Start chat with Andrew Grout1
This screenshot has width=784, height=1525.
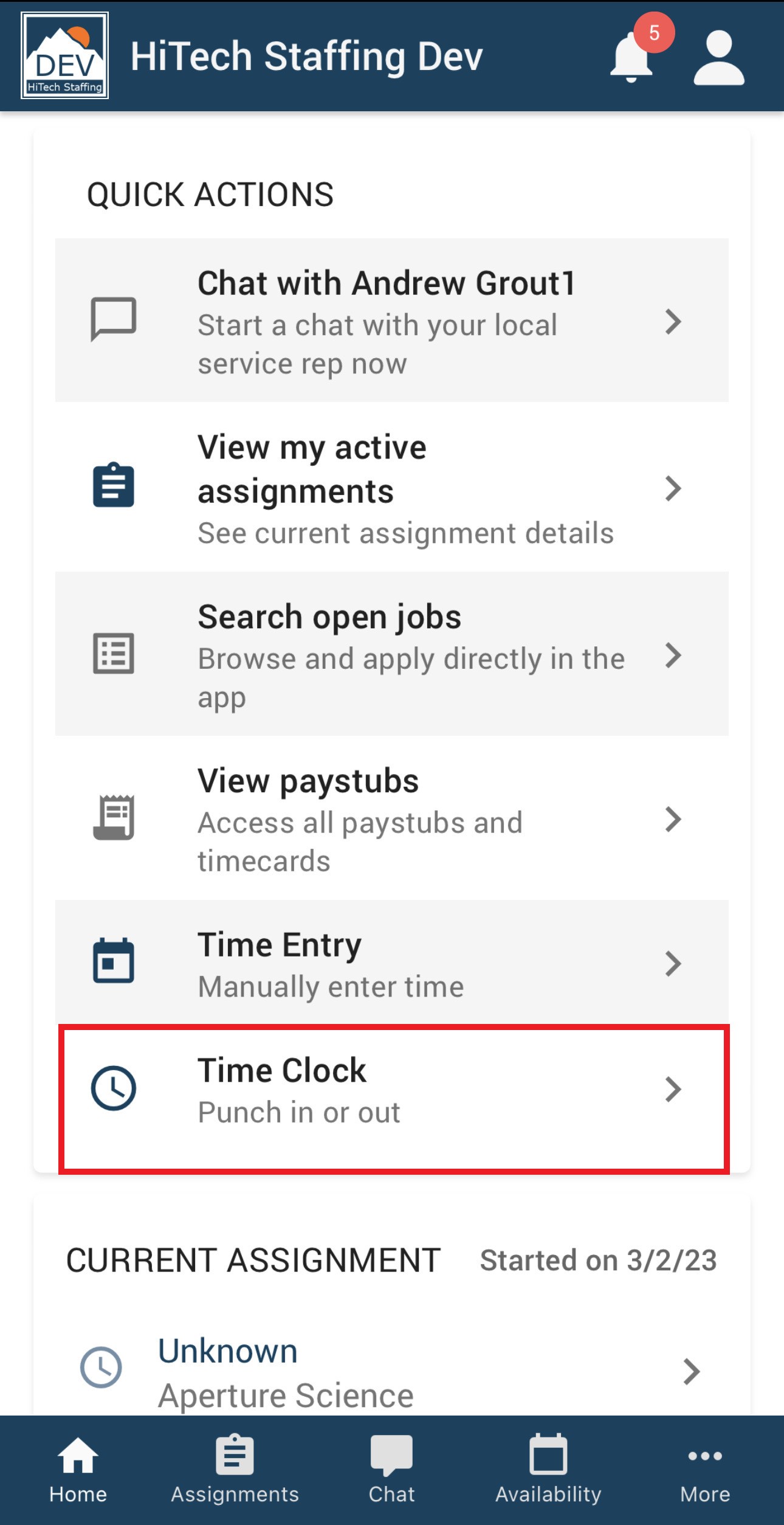(x=392, y=320)
